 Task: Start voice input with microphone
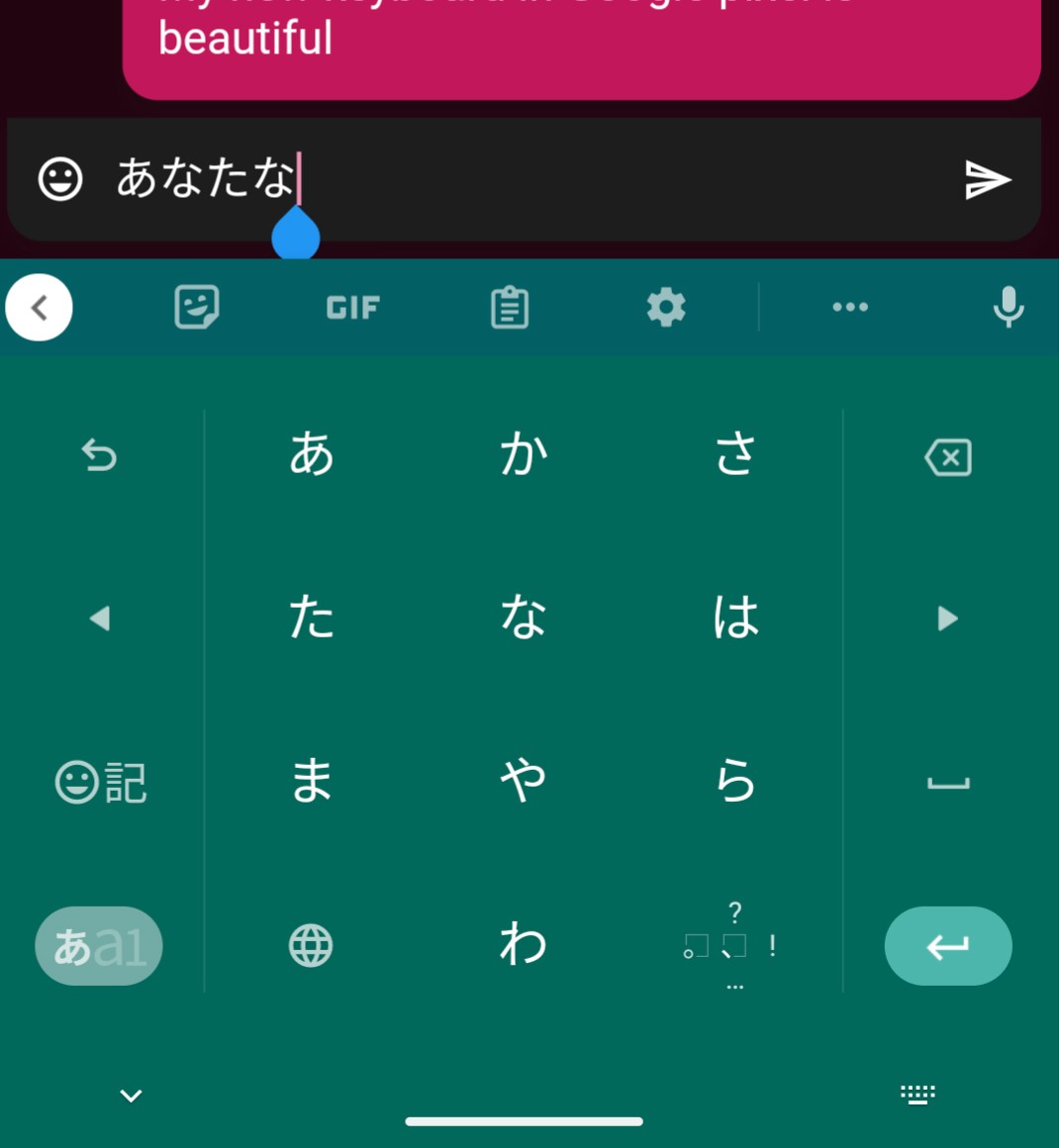[x=1008, y=308]
